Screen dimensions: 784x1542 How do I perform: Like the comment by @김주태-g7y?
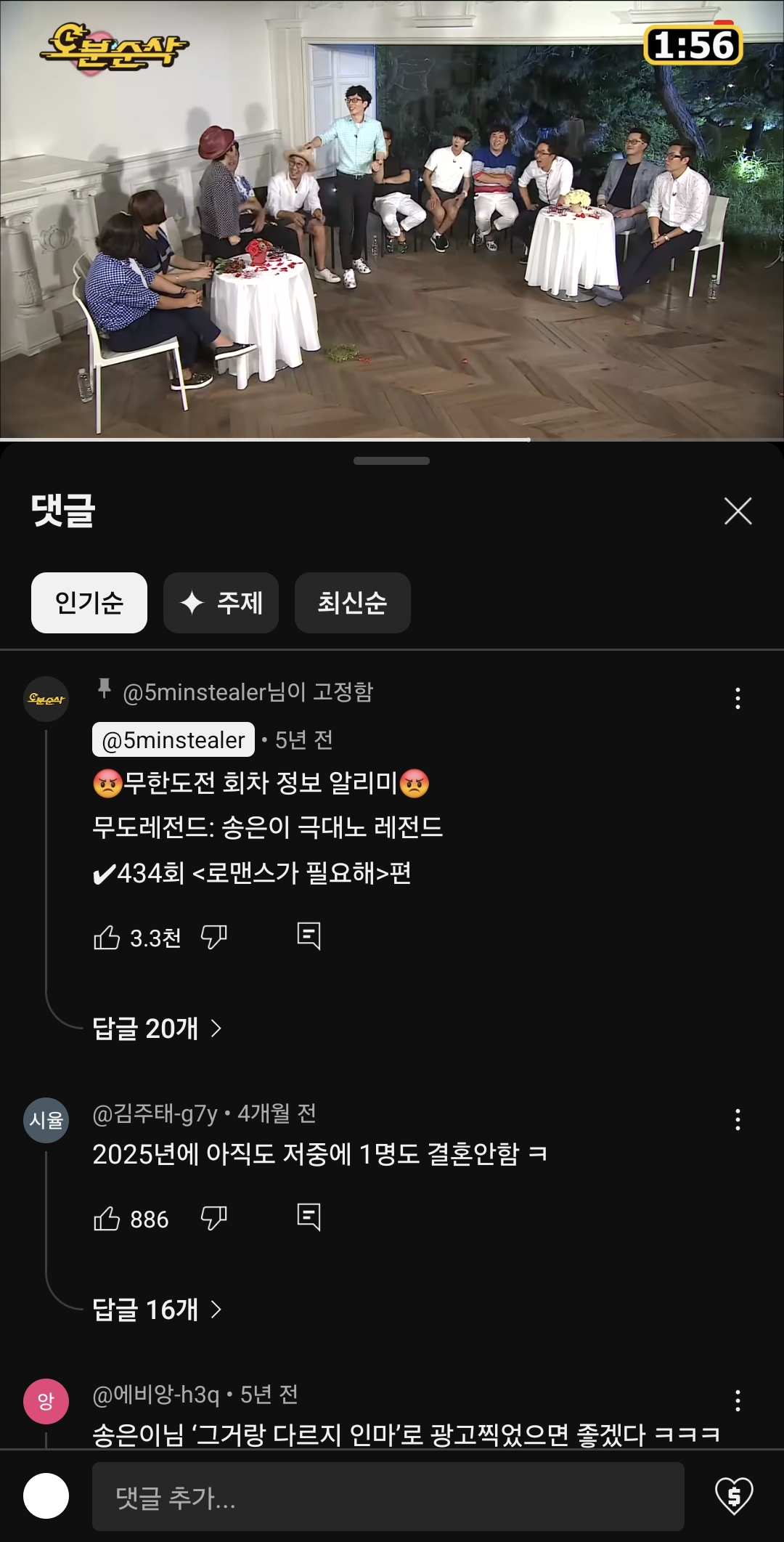pyautogui.click(x=107, y=1219)
